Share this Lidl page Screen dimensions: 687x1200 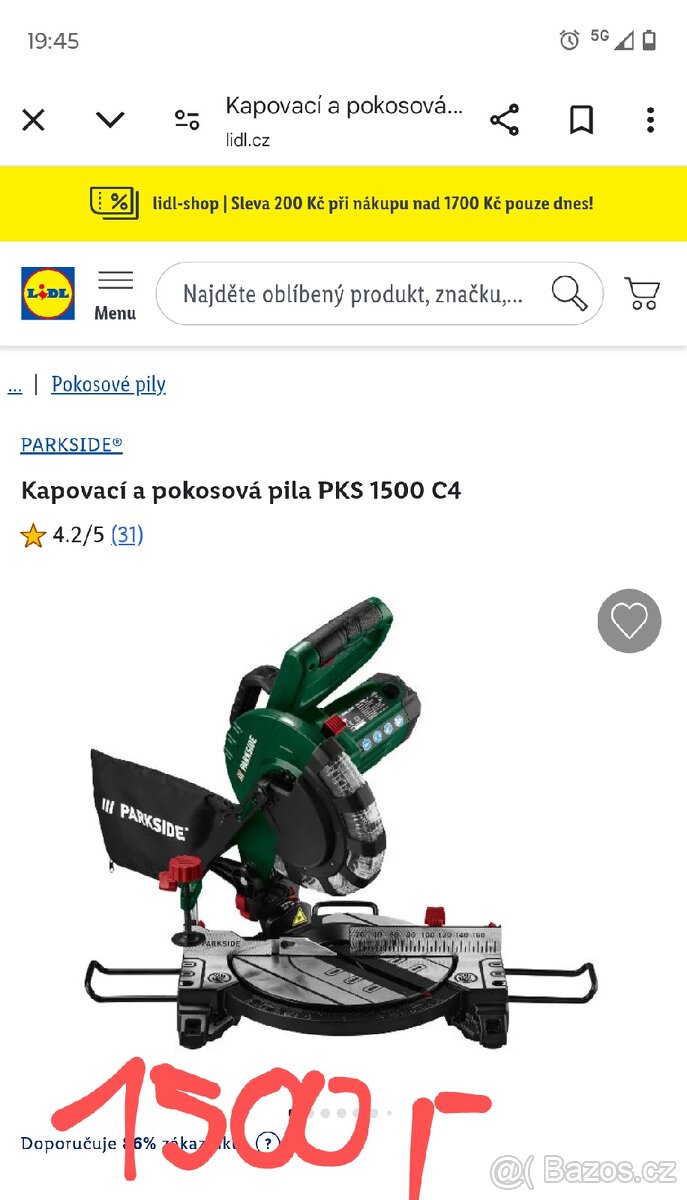[x=504, y=121]
